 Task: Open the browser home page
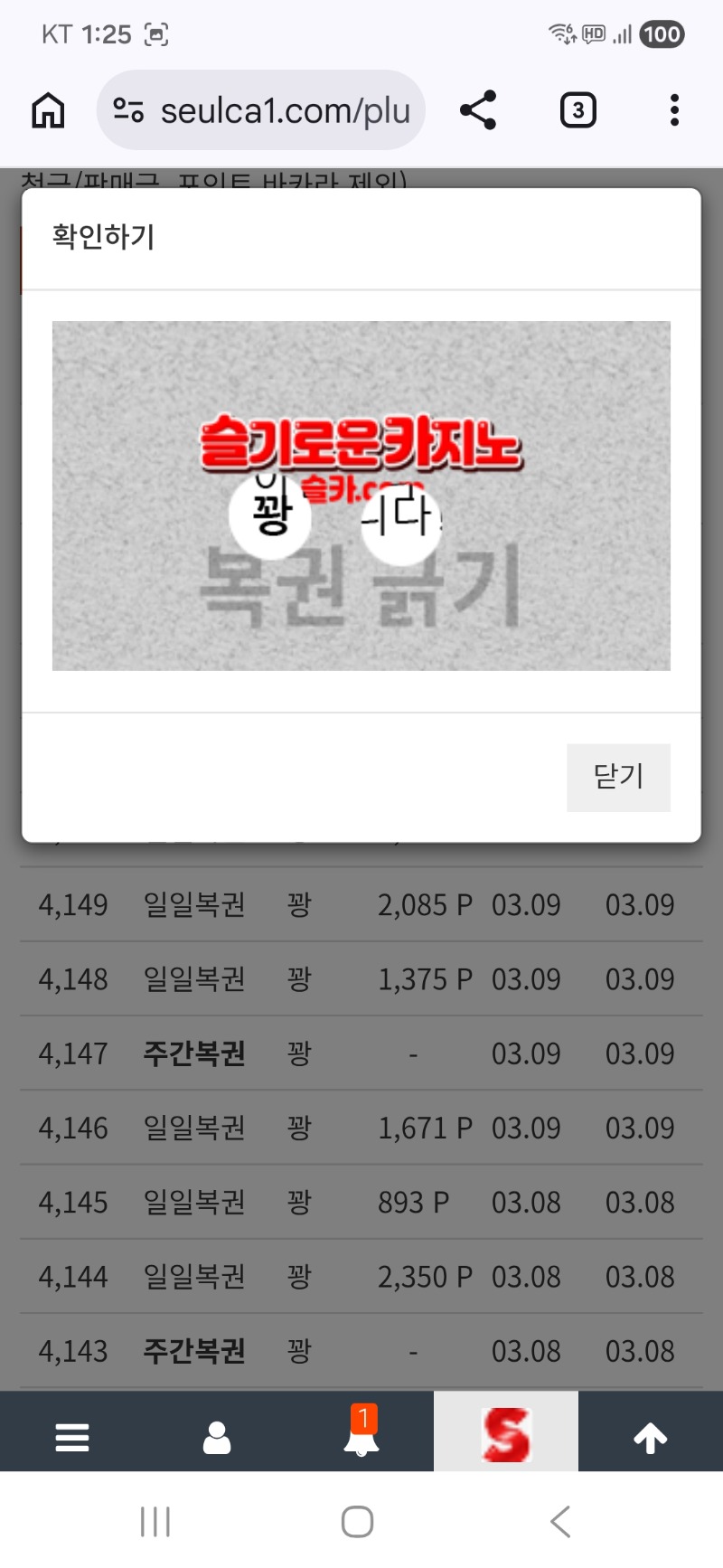coord(49,110)
